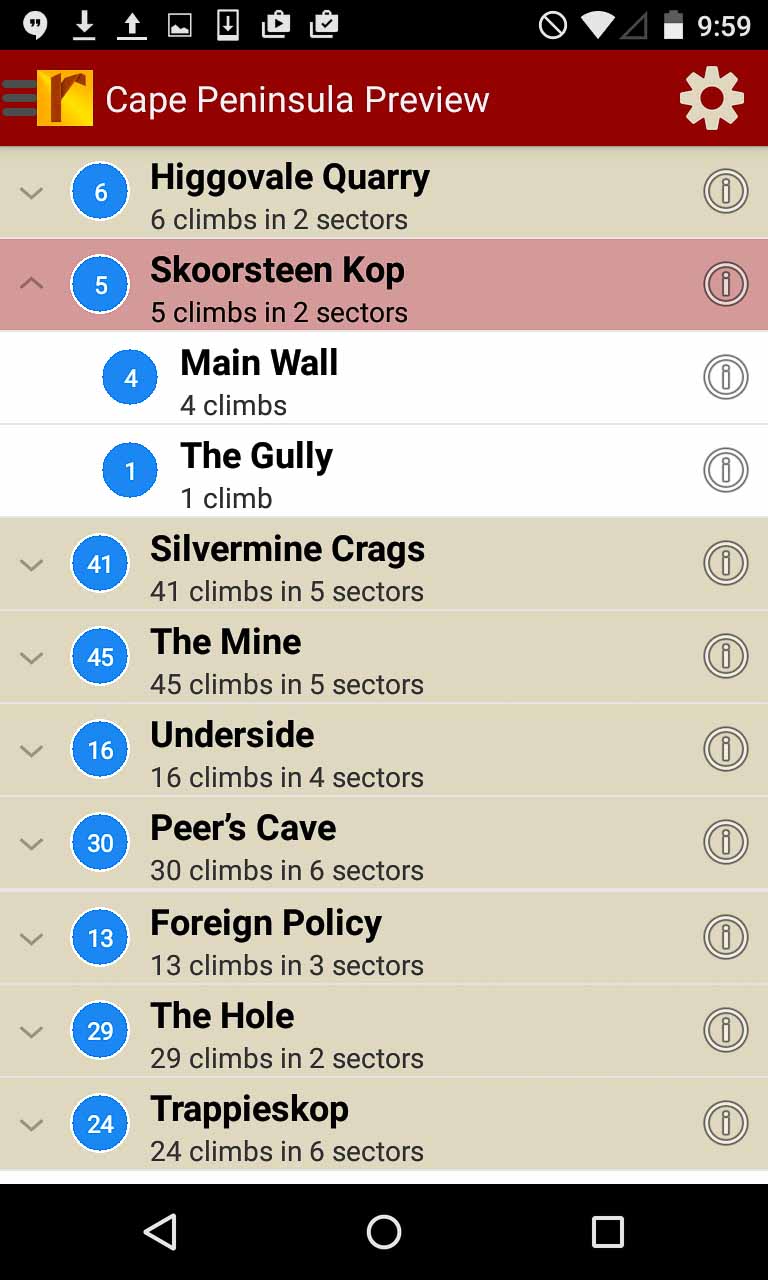The width and height of the screenshot is (768, 1280).
Task: Expand the Underside crag
Action: click(x=32, y=750)
